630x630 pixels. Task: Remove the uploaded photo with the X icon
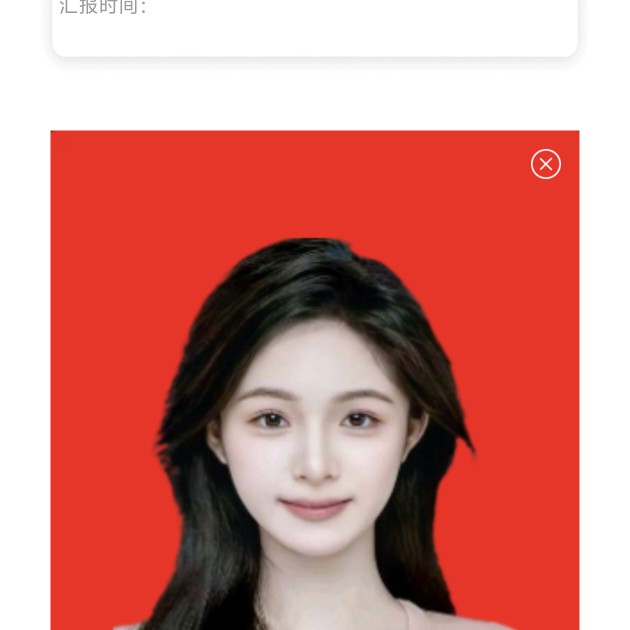(x=546, y=164)
